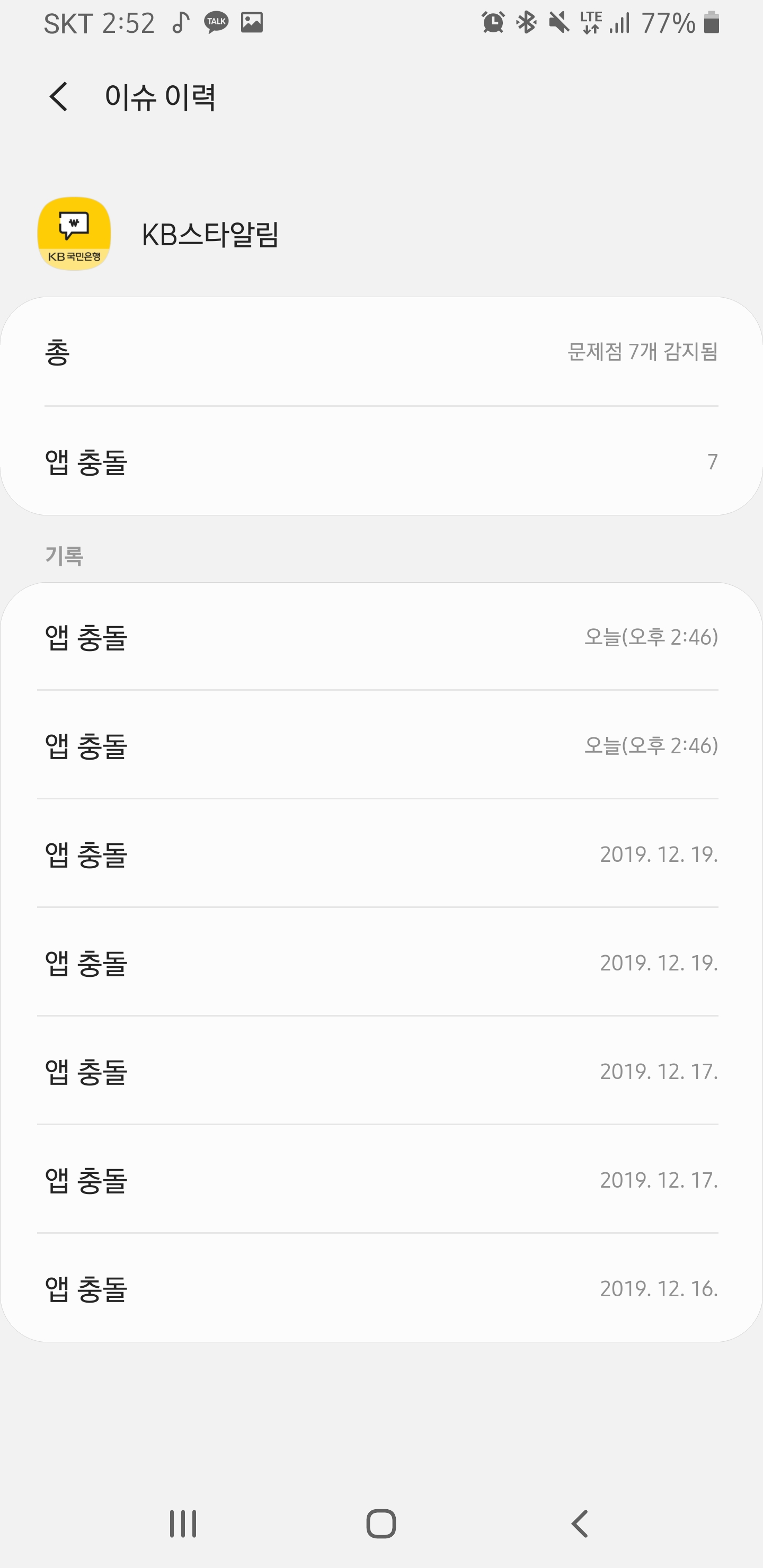
Task: Open the 앱 충돌 entry from 2019. 12. 17.
Action: click(x=381, y=1073)
